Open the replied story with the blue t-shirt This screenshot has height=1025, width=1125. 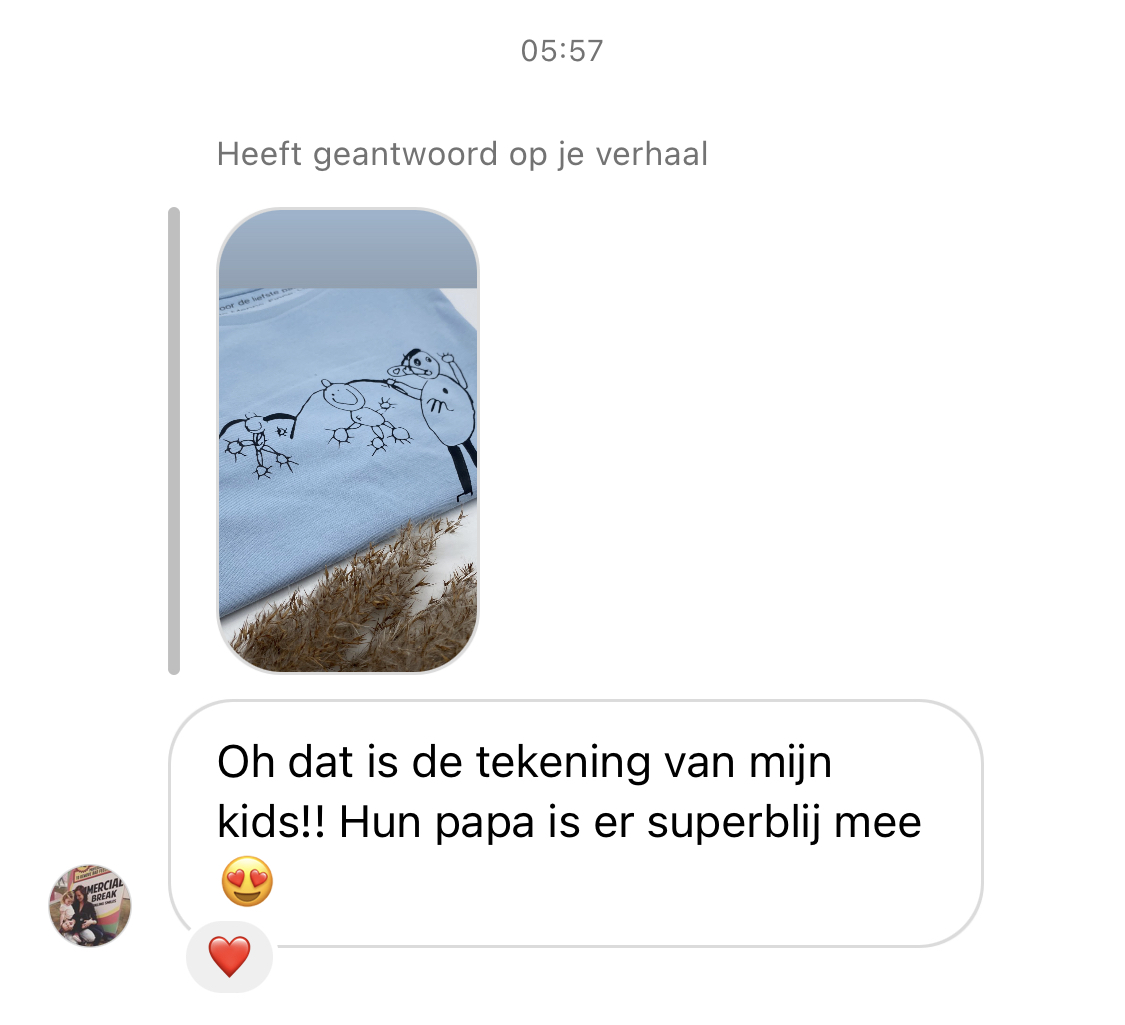pos(347,440)
